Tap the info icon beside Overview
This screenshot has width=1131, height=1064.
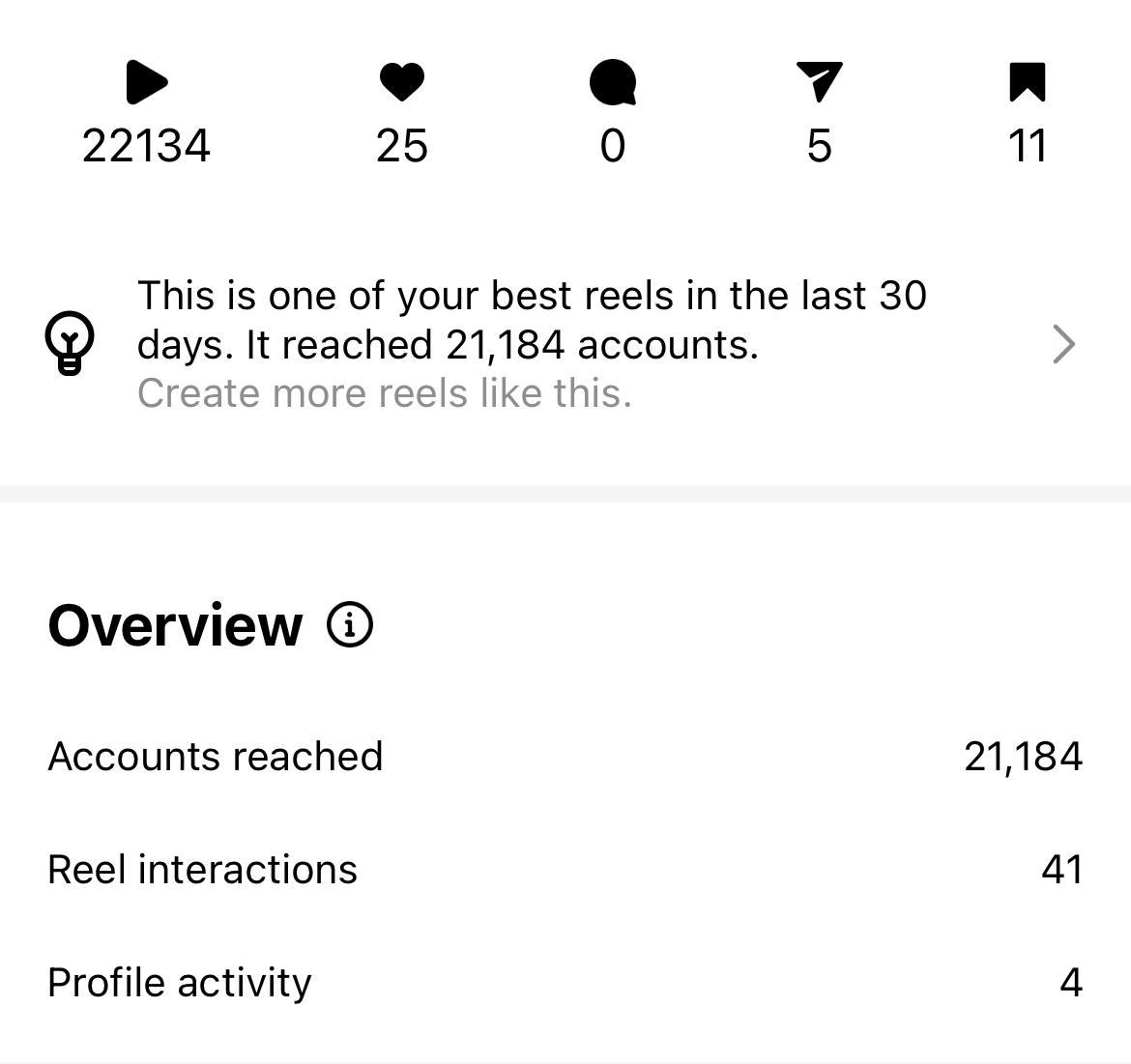[x=350, y=624]
